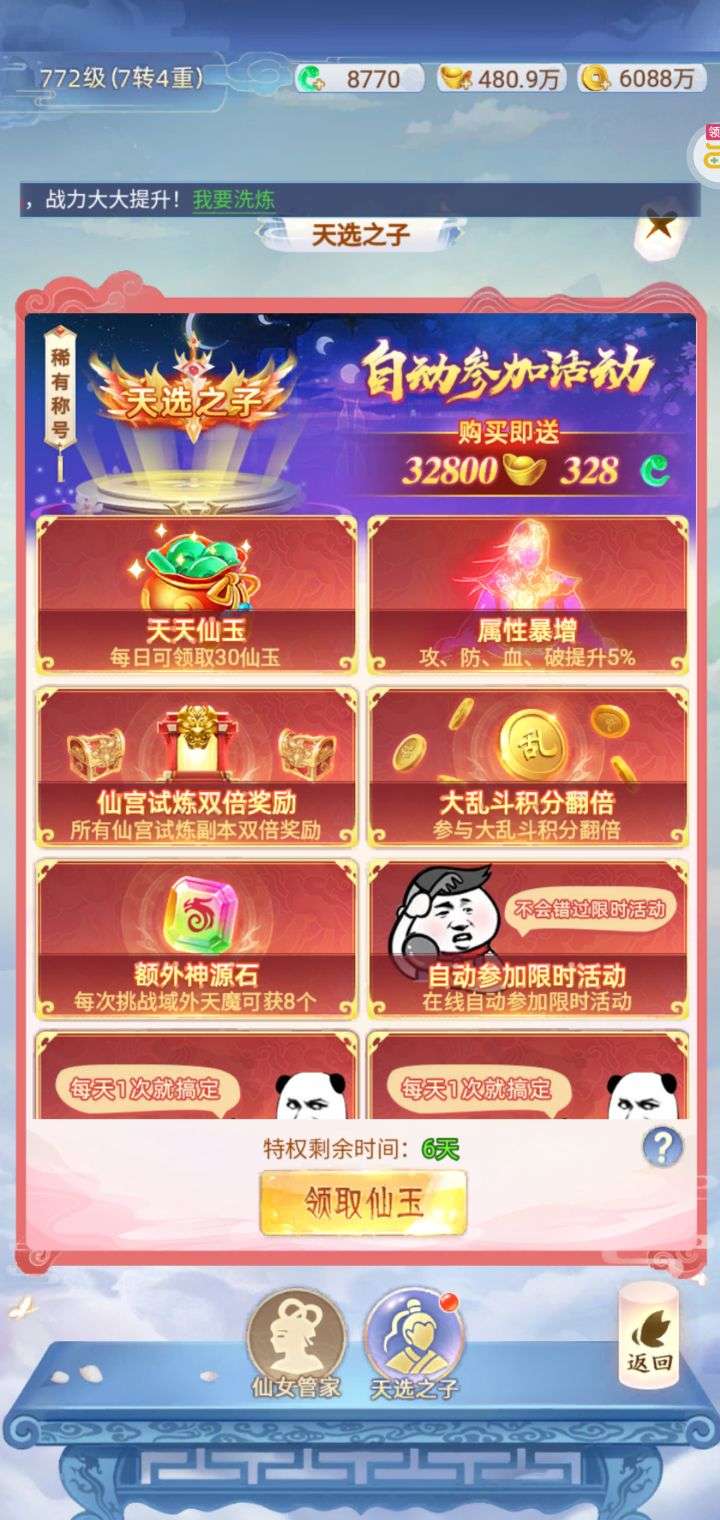
Task: Add more gold ingot currency
Action: (455, 79)
